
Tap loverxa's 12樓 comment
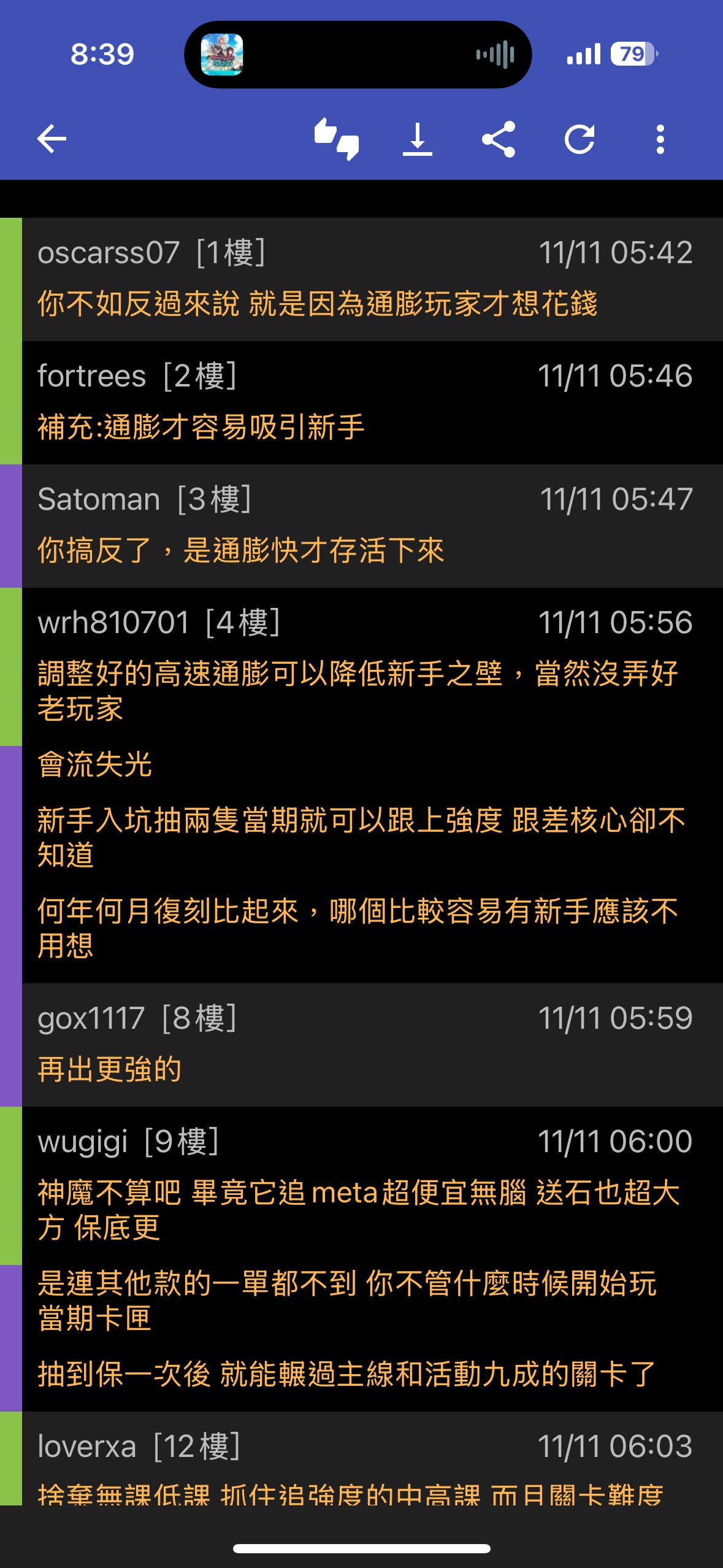pyautogui.click(x=361, y=1458)
